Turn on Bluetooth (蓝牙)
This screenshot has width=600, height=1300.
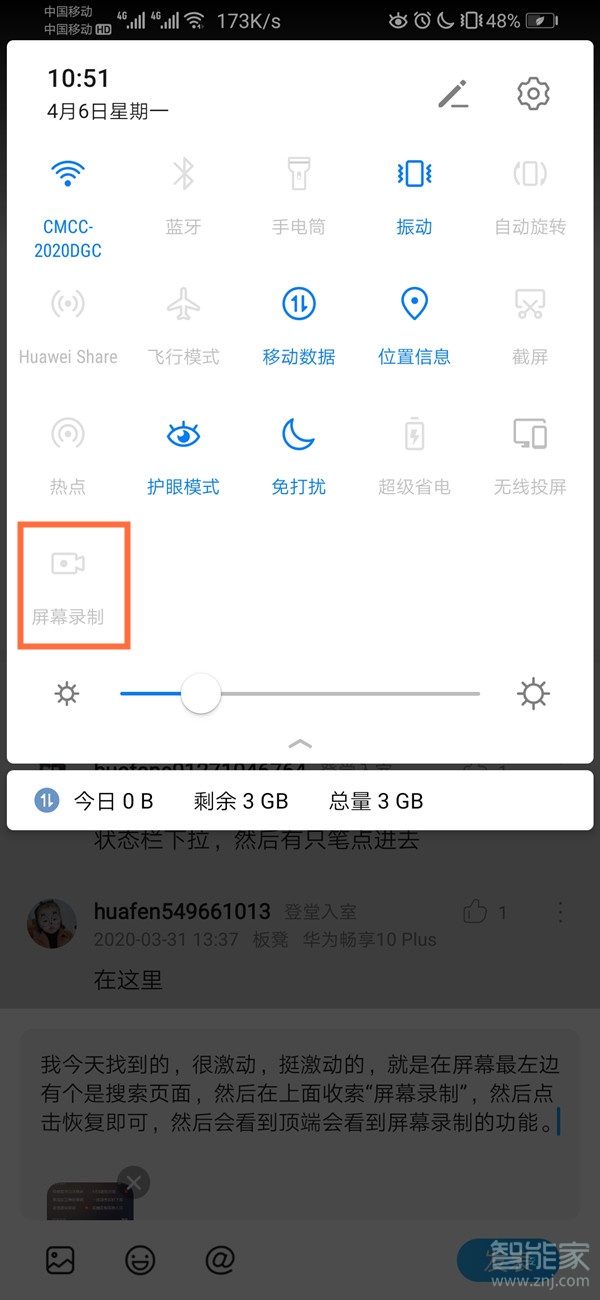coord(183,174)
